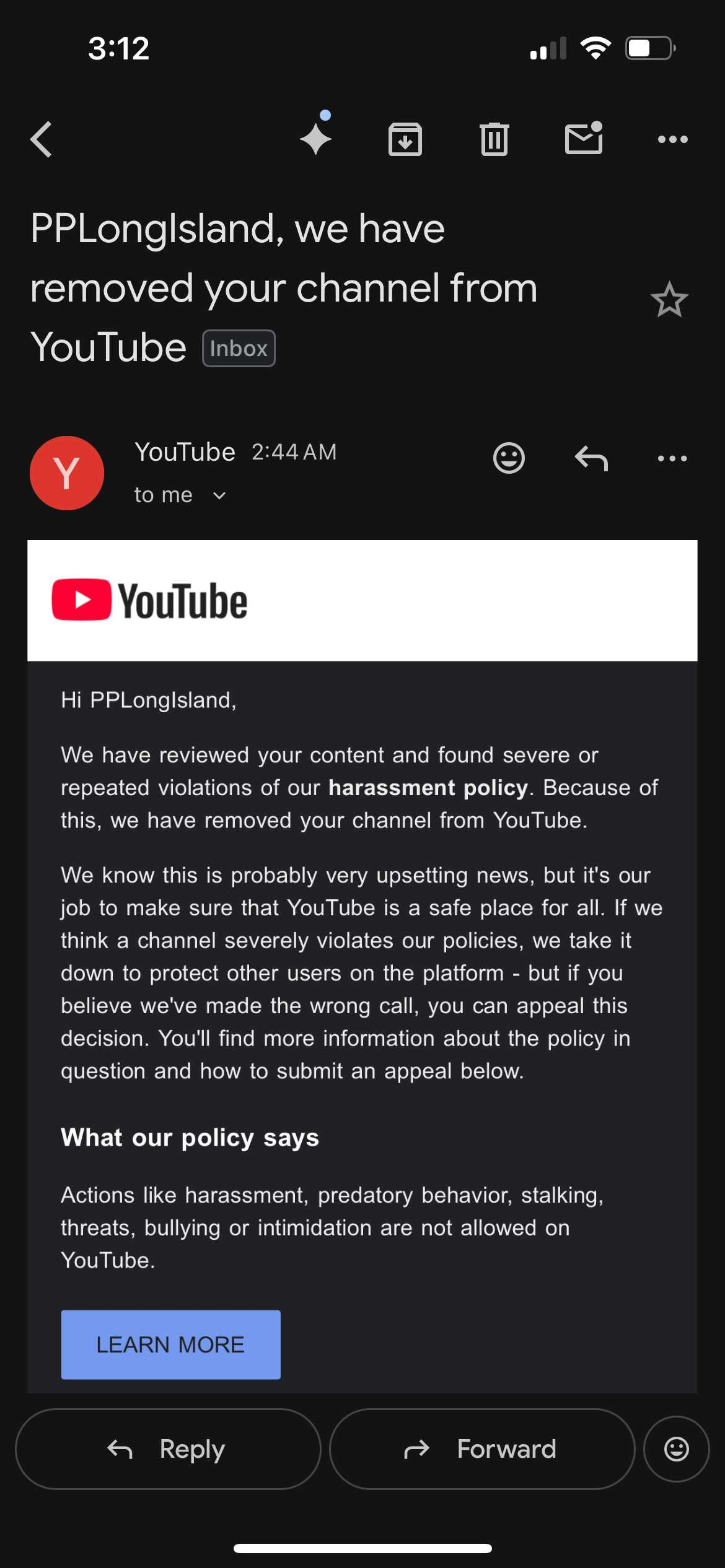This screenshot has height=1568, width=725.
Task: Reply using the arrow next to sender
Action: point(591,458)
